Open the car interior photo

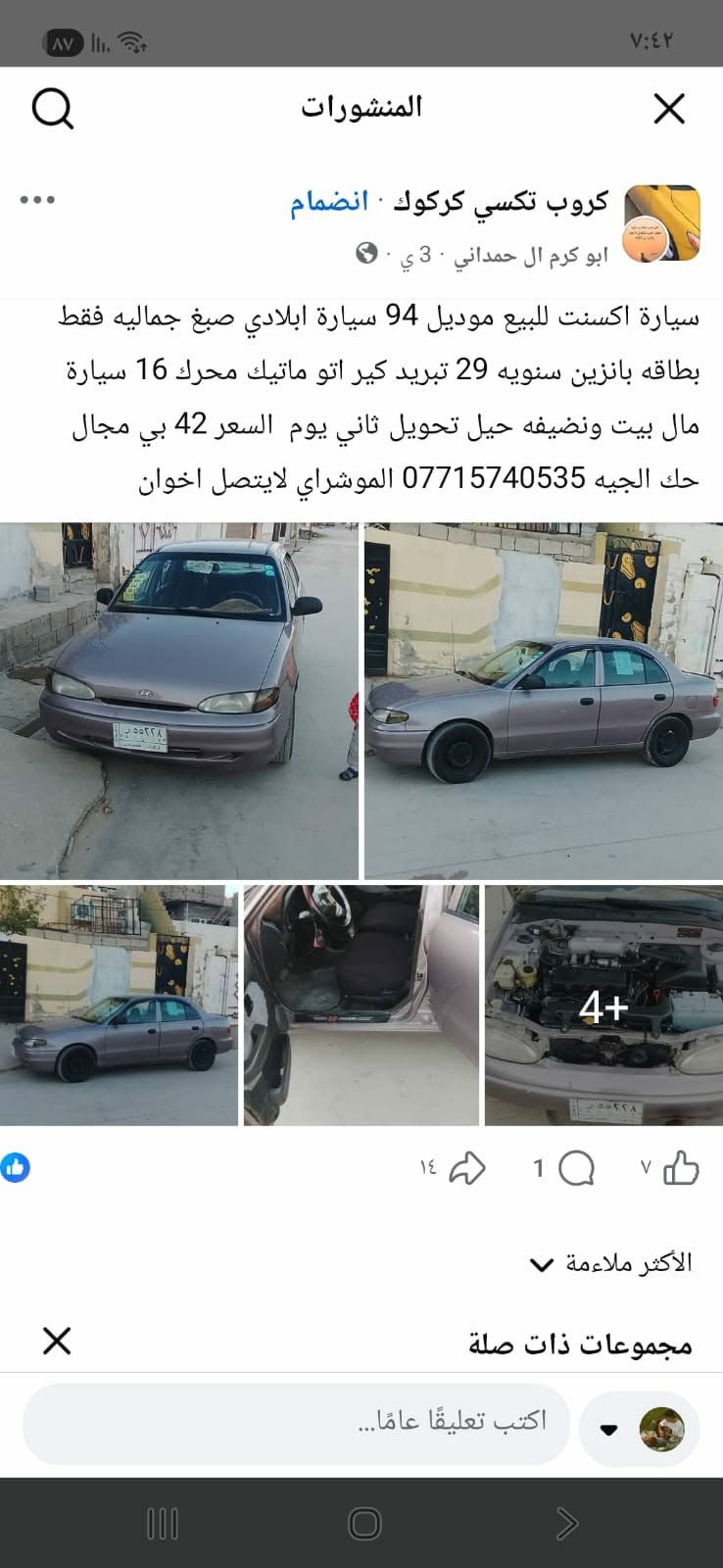pyautogui.click(x=361, y=1005)
